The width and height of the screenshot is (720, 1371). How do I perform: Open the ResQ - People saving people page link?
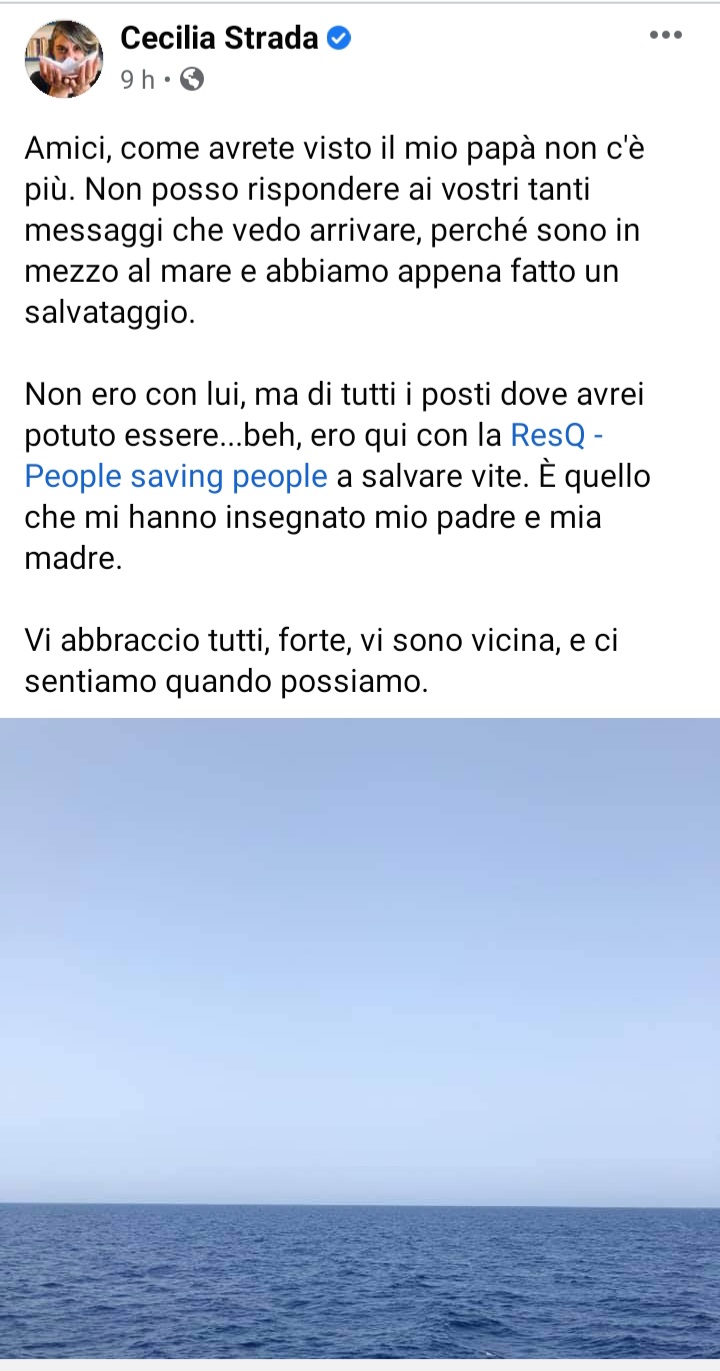176,476
